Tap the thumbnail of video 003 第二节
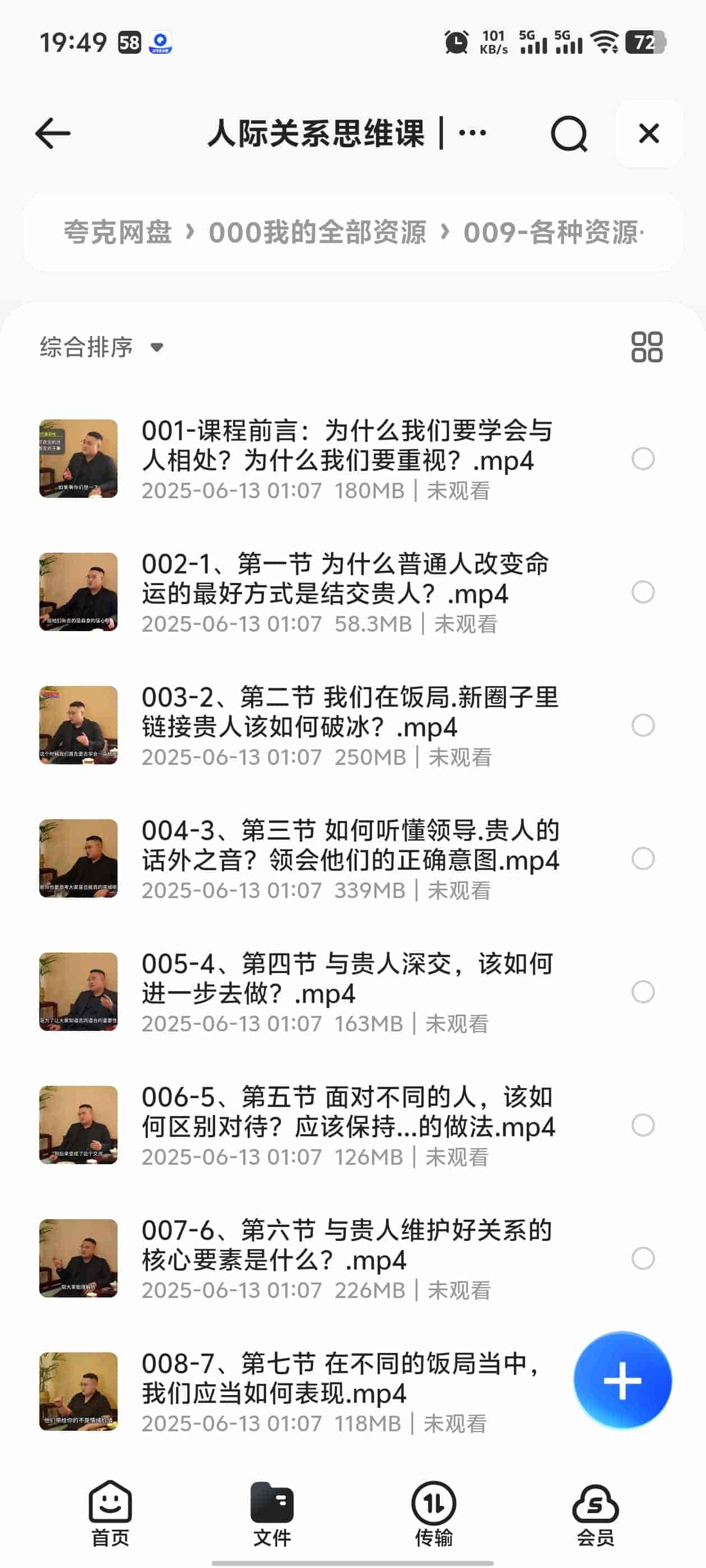Viewport: 706px width, 1568px height. pos(78,725)
